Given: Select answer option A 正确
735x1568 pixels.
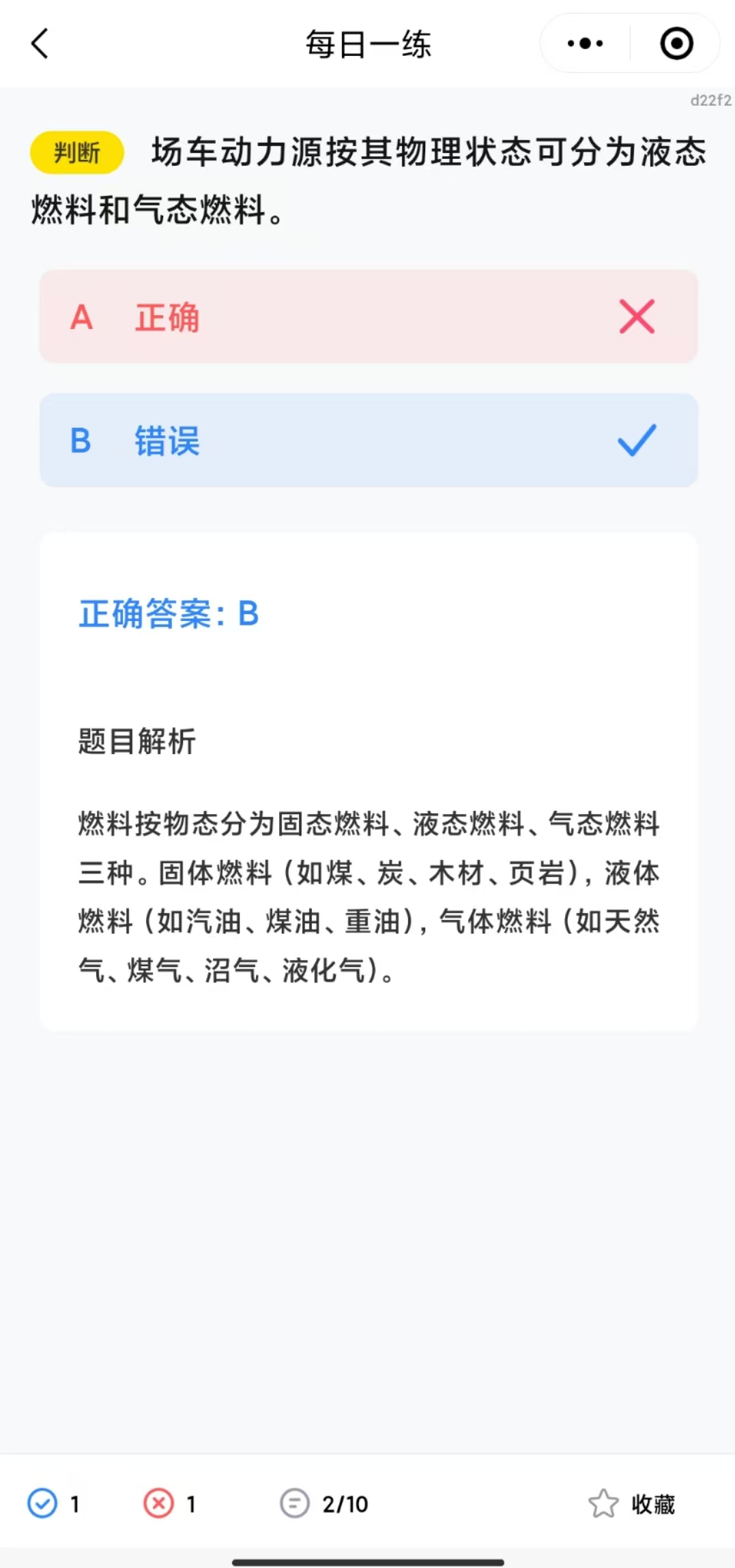Looking at the screenshot, I should click(x=369, y=317).
